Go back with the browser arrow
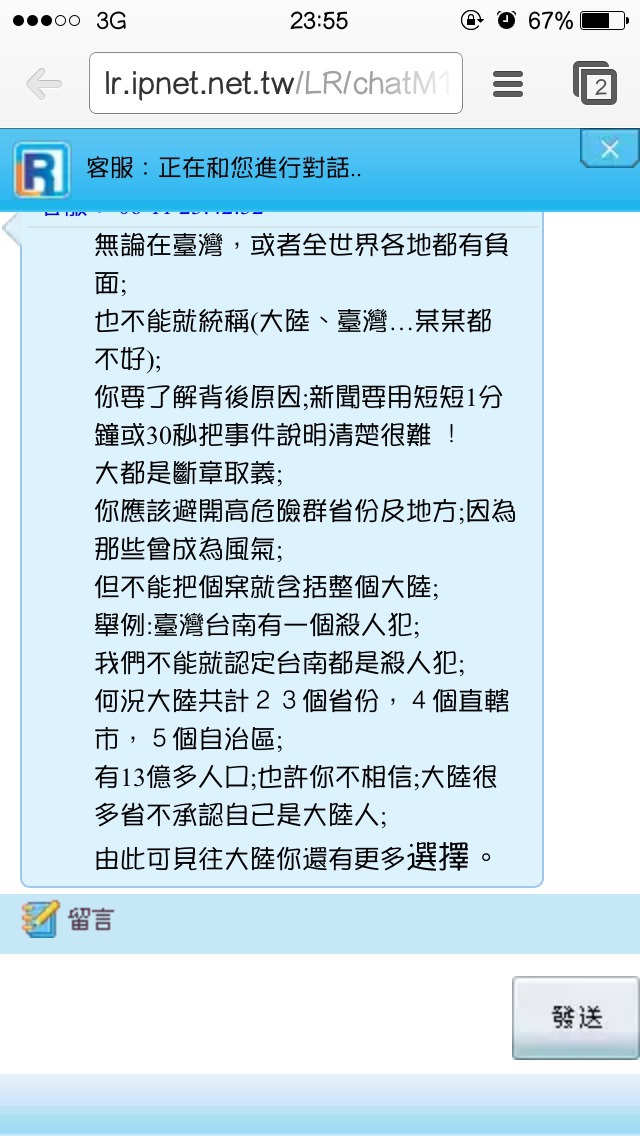Image resolution: width=640 pixels, height=1136 pixels. tap(43, 84)
